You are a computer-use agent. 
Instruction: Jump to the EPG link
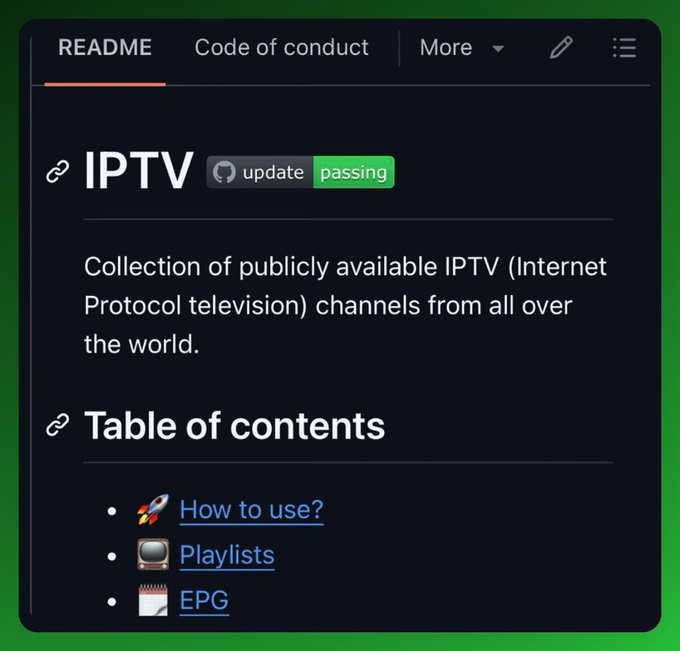click(204, 600)
